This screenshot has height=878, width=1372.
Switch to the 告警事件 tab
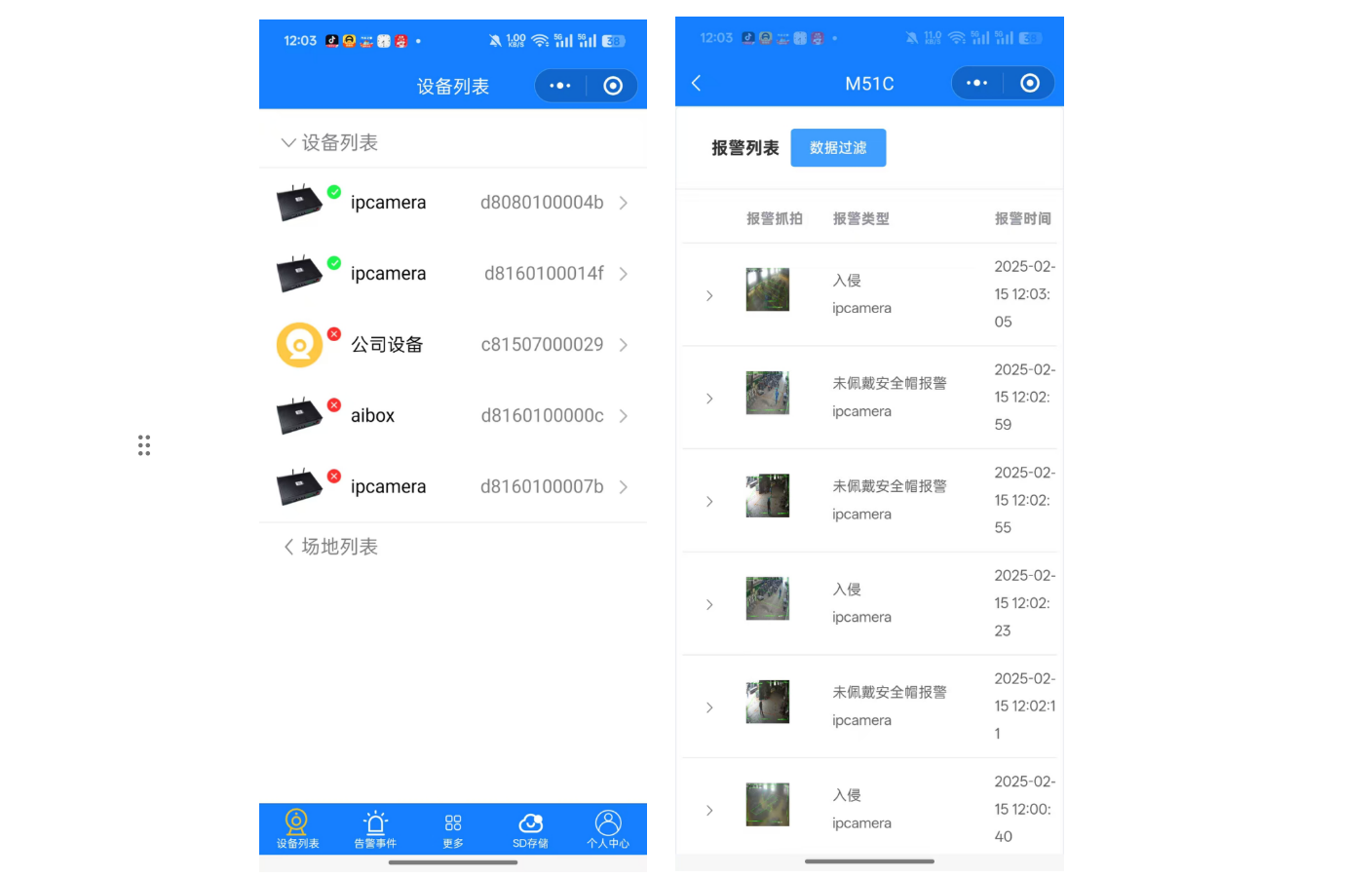click(375, 829)
